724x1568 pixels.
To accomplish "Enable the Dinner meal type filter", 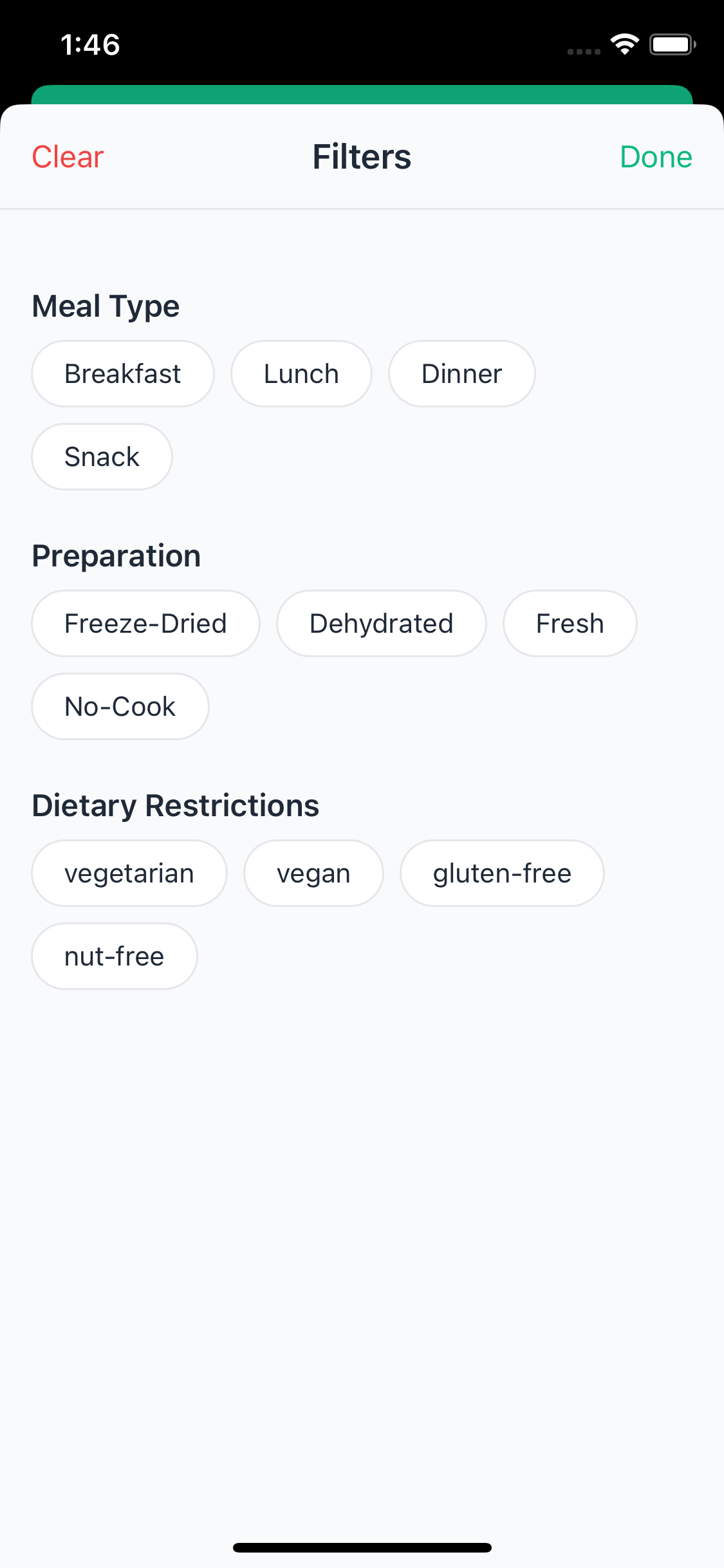I will pos(461,373).
